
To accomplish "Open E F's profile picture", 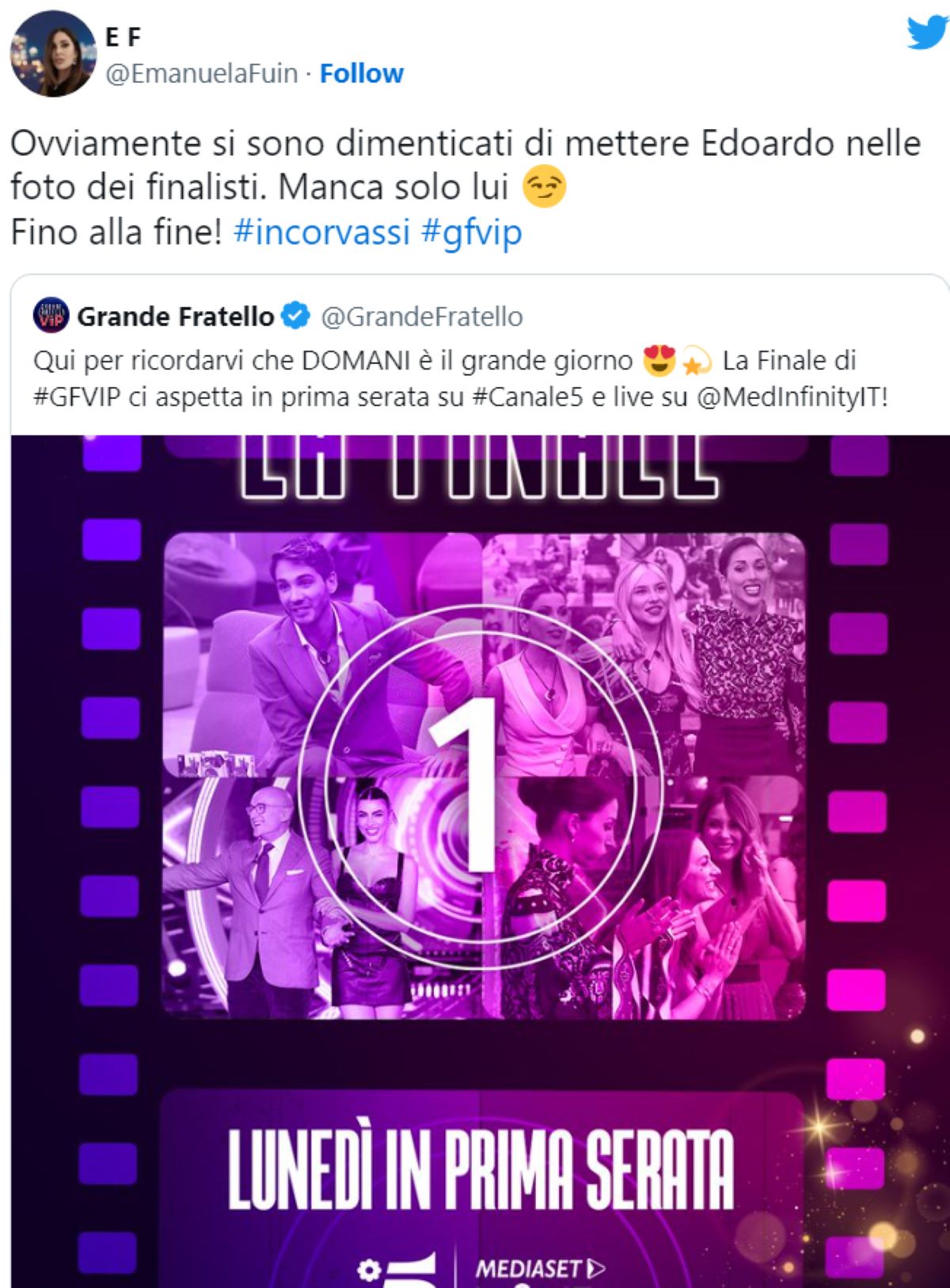I will 52,55.
